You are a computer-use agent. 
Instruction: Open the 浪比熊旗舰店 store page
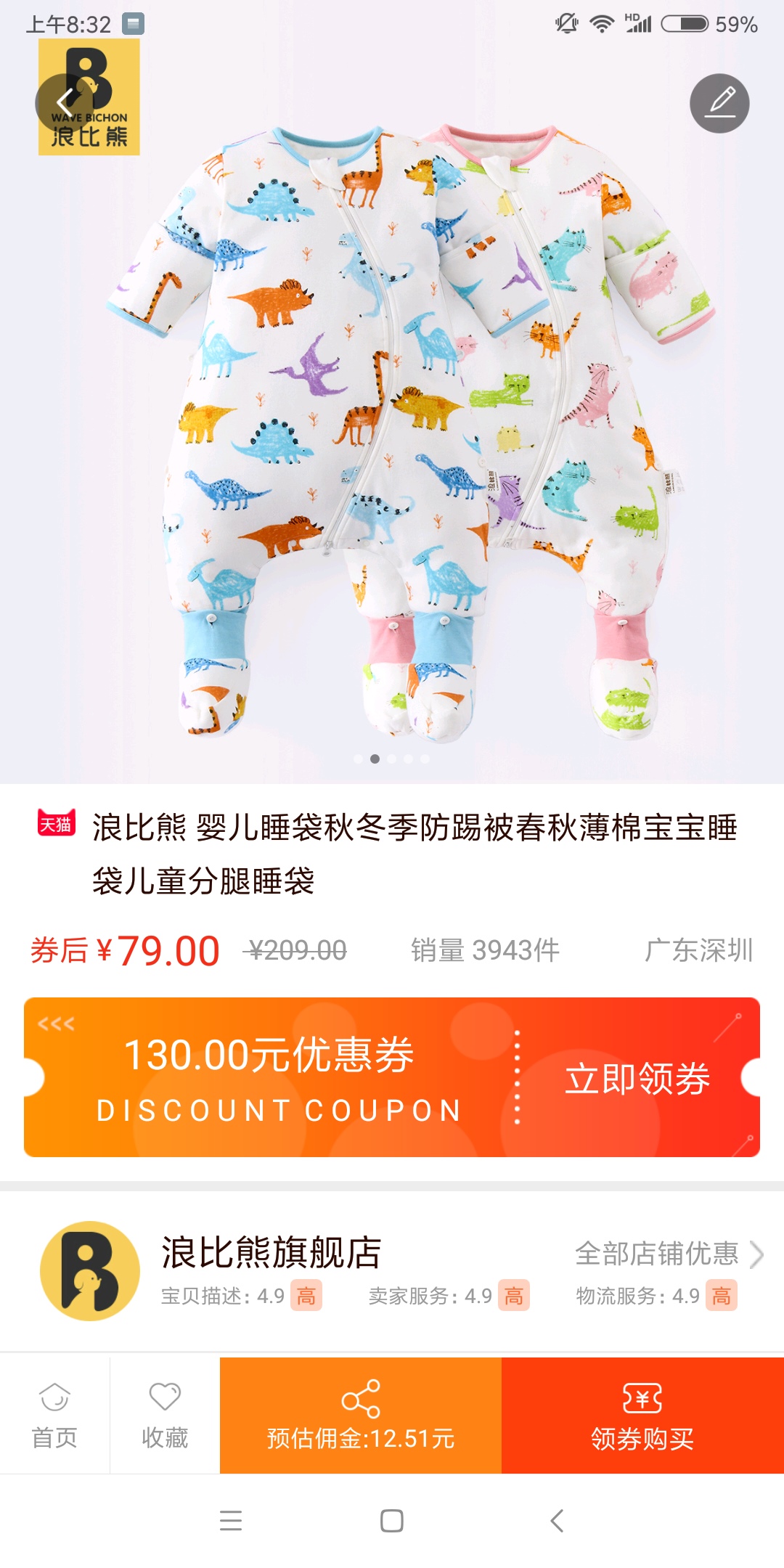(270, 1252)
